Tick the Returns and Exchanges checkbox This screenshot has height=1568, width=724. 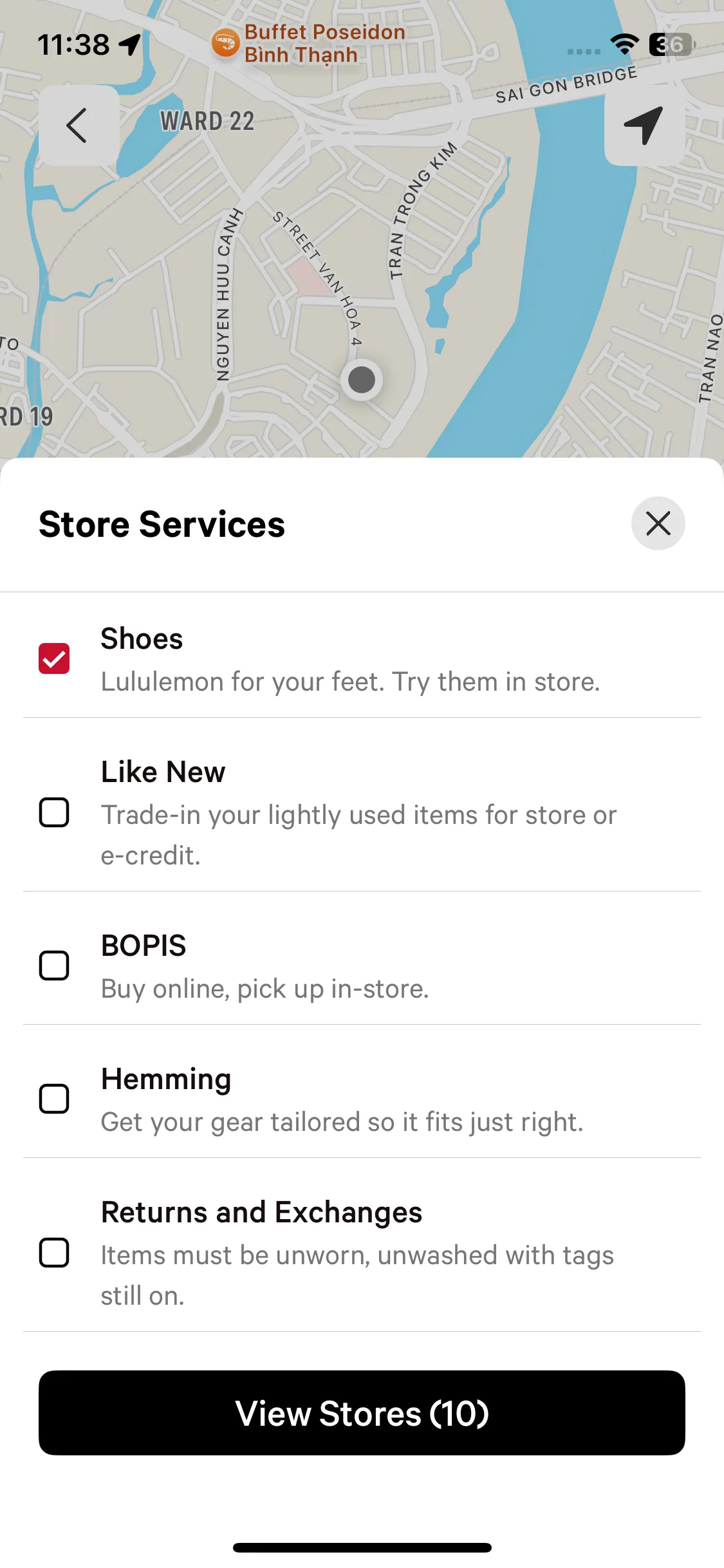tap(54, 1253)
